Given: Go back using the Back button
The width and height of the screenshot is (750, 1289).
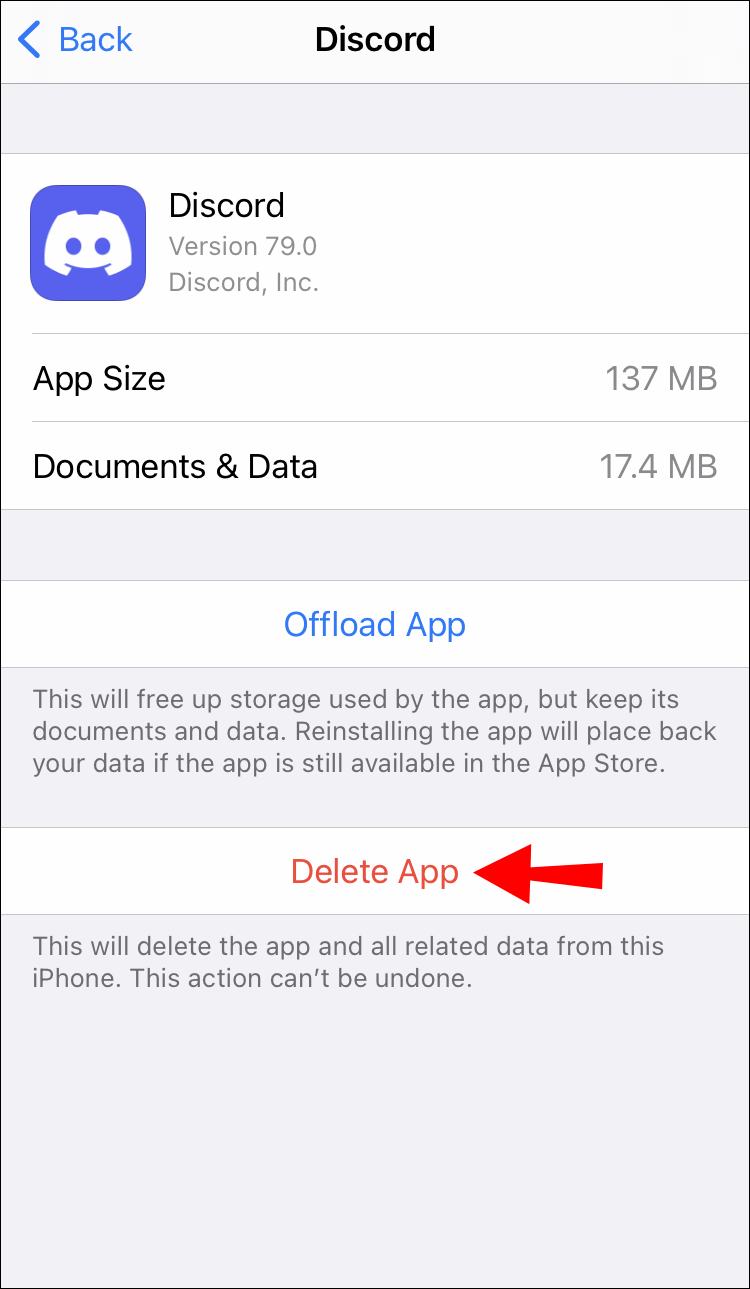Looking at the screenshot, I should [x=76, y=40].
